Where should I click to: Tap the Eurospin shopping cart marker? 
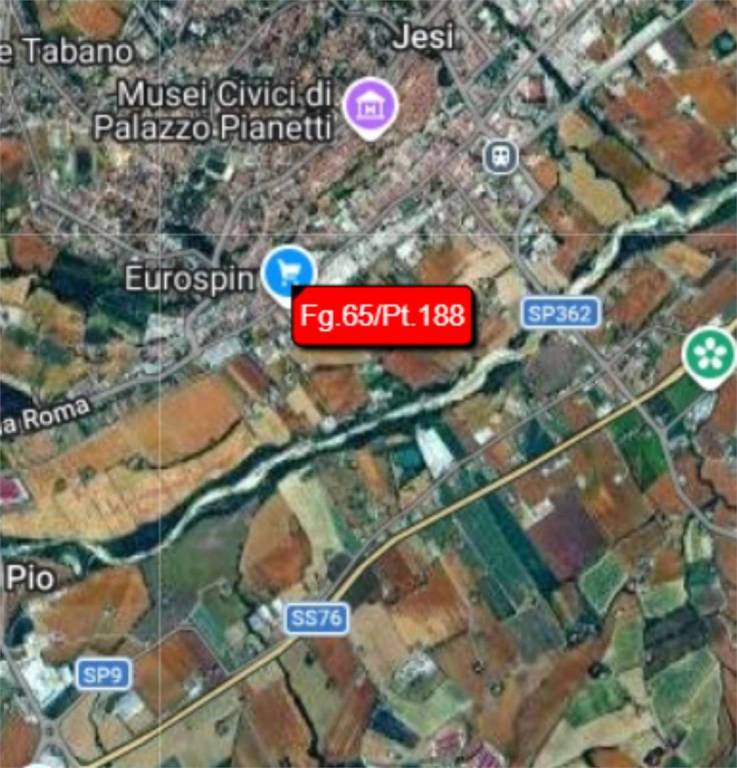click(x=289, y=270)
